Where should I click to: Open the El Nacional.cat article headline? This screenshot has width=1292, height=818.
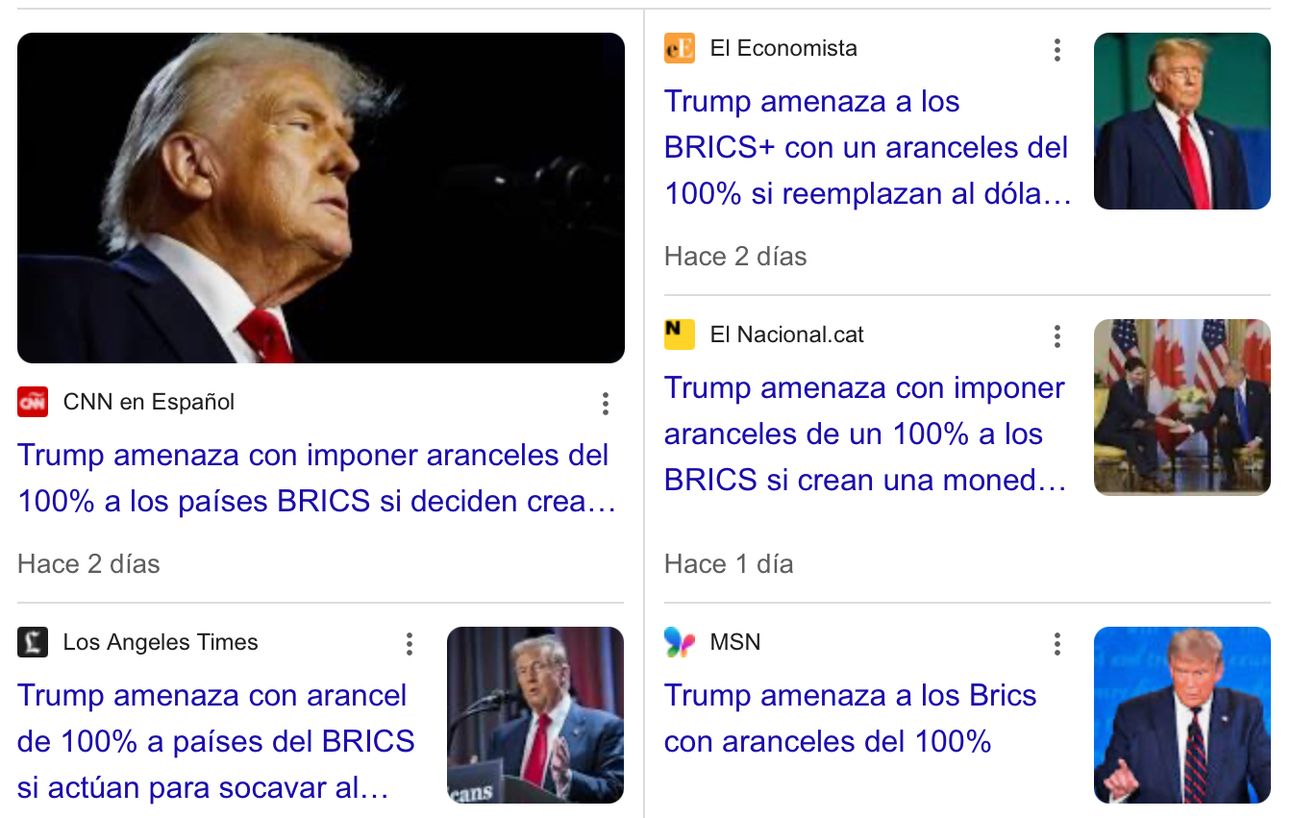coord(864,434)
